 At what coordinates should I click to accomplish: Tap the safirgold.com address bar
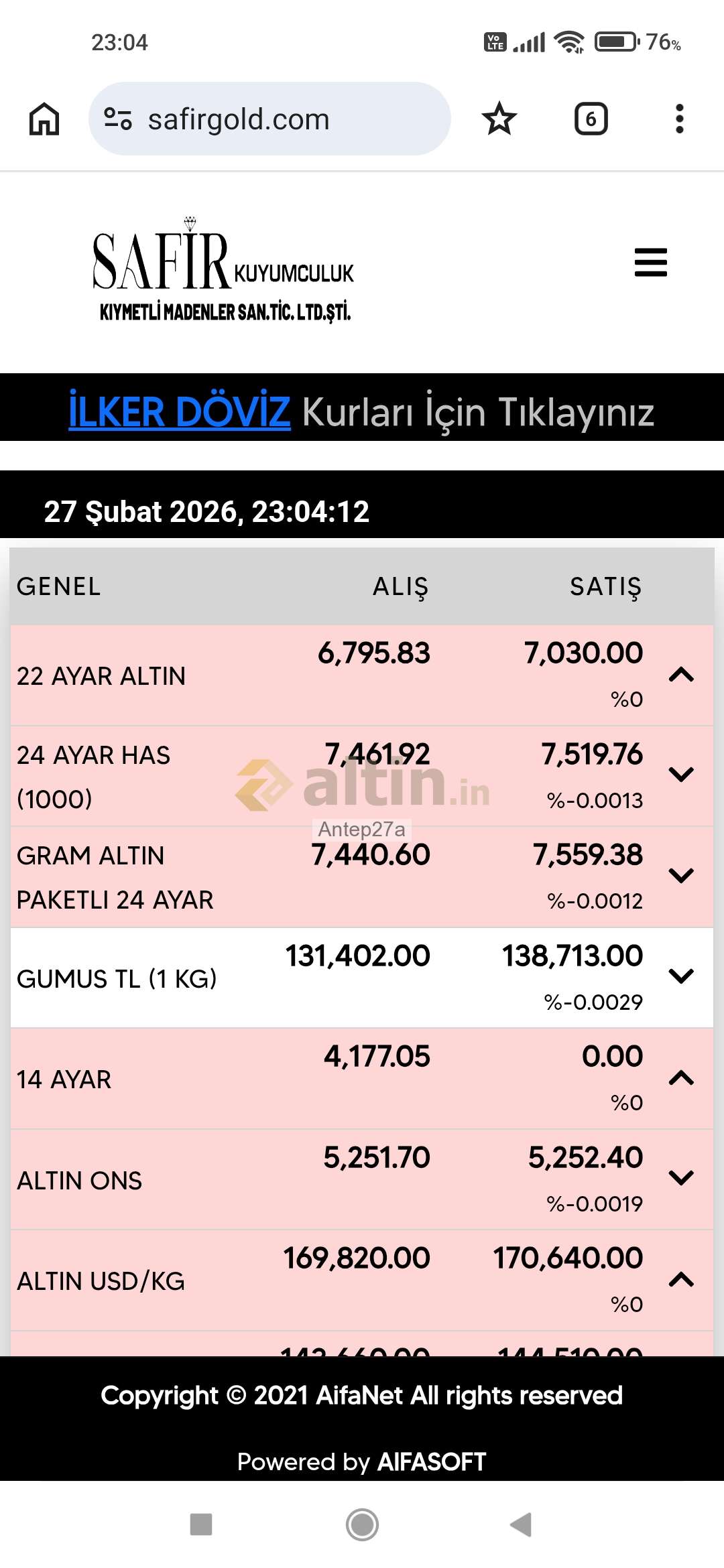268,119
